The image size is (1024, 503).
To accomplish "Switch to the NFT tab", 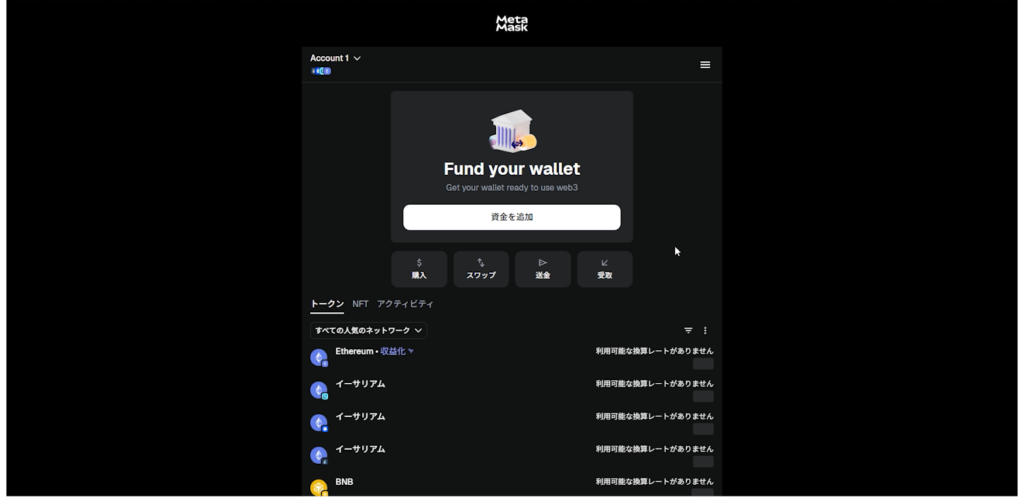I will 360,304.
